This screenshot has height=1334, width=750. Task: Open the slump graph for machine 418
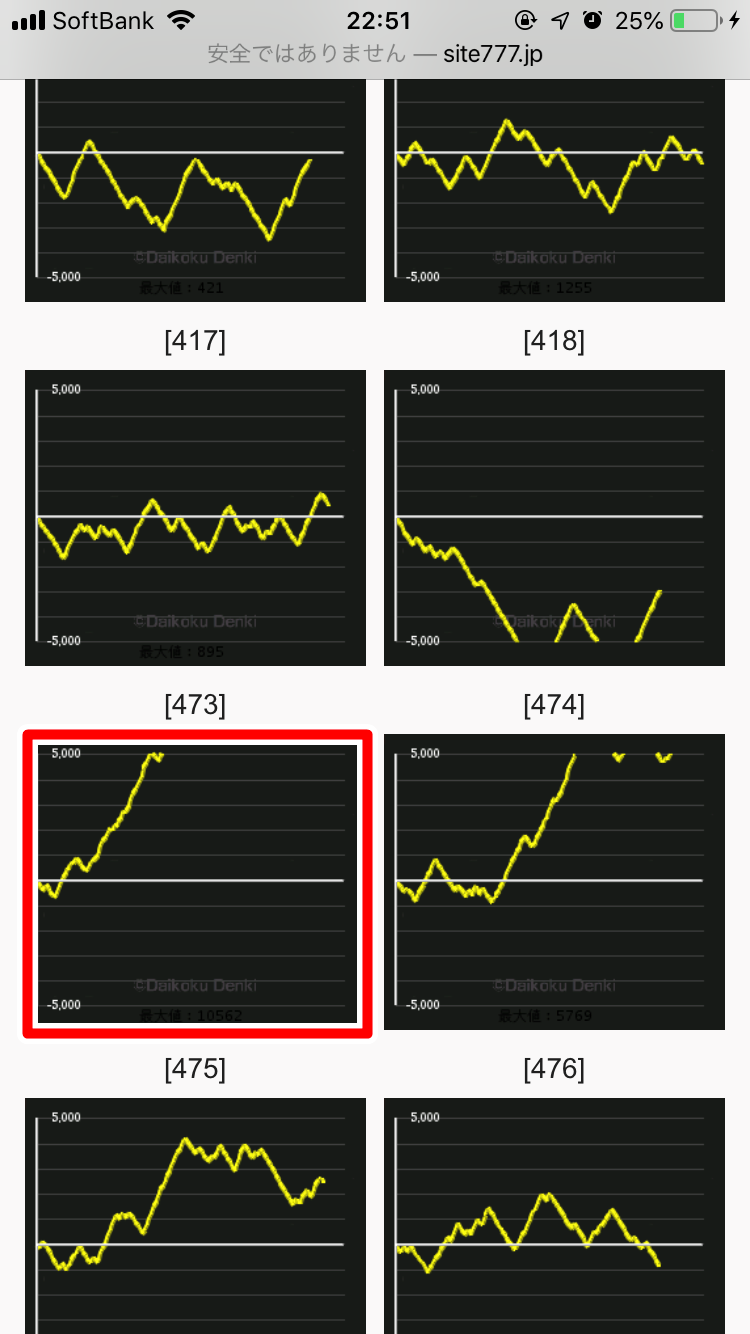tap(554, 190)
